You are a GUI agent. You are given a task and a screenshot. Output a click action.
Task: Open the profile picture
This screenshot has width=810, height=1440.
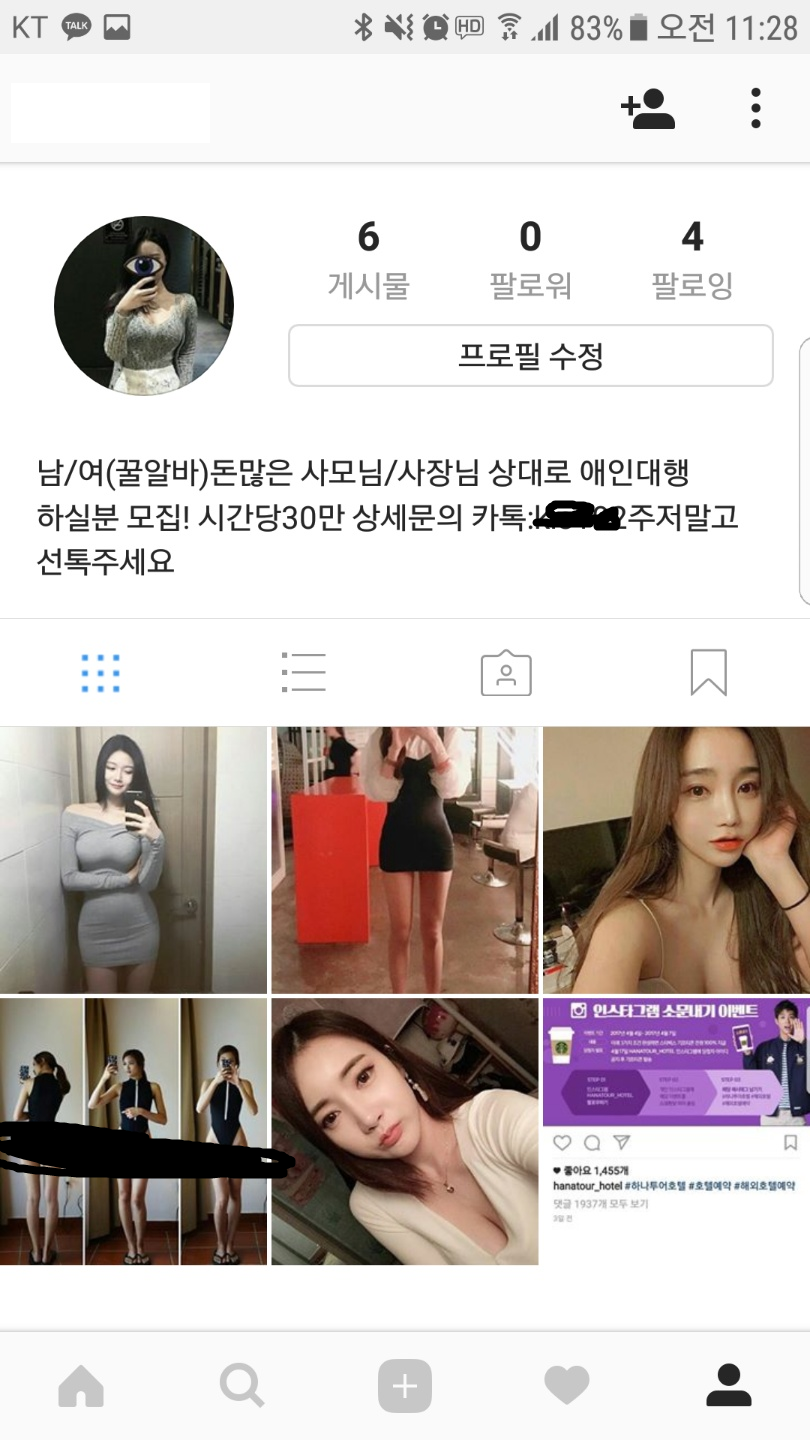point(144,306)
